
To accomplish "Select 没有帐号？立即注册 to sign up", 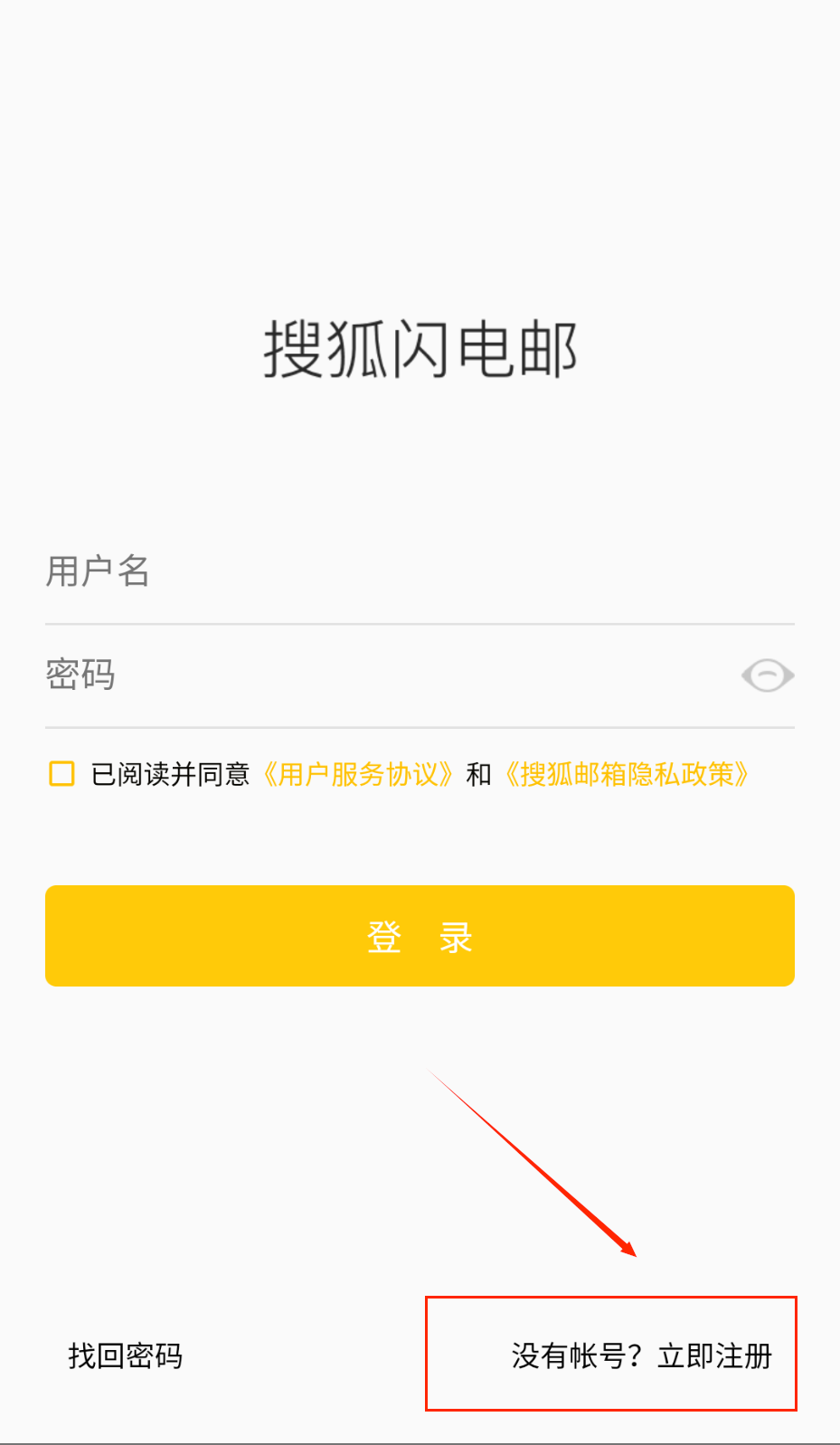I will [x=641, y=1355].
